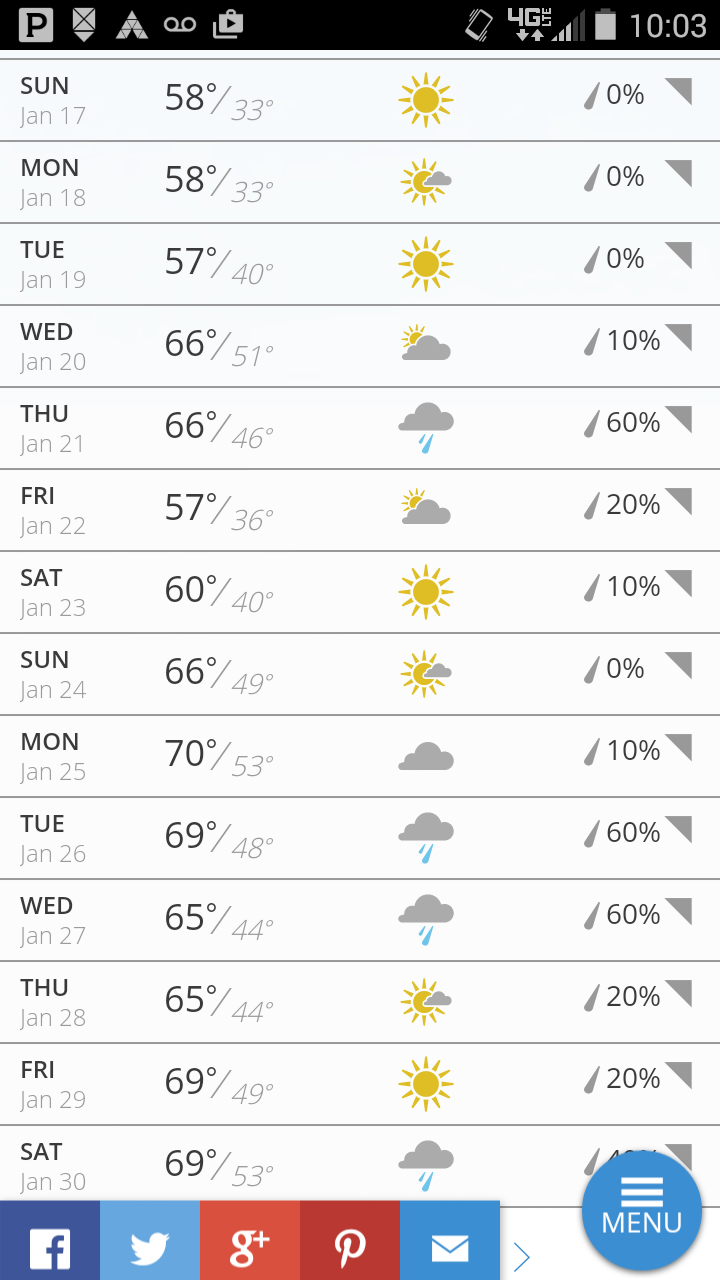This screenshot has height=1280, width=720.
Task: Expand Wednesday Jan 20 forecast details
Action: click(679, 338)
